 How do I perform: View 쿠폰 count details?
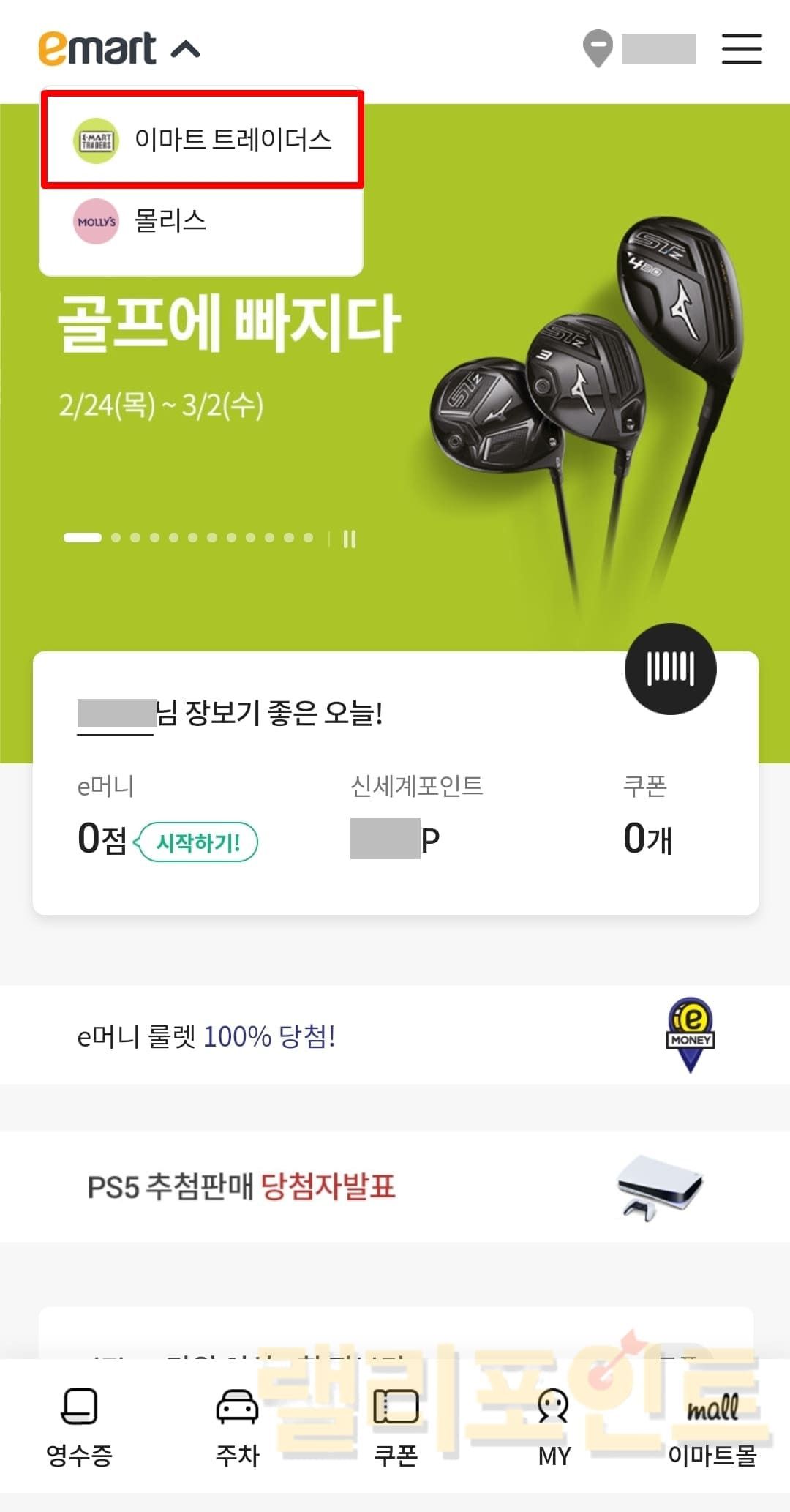click(x=647, y=816)
